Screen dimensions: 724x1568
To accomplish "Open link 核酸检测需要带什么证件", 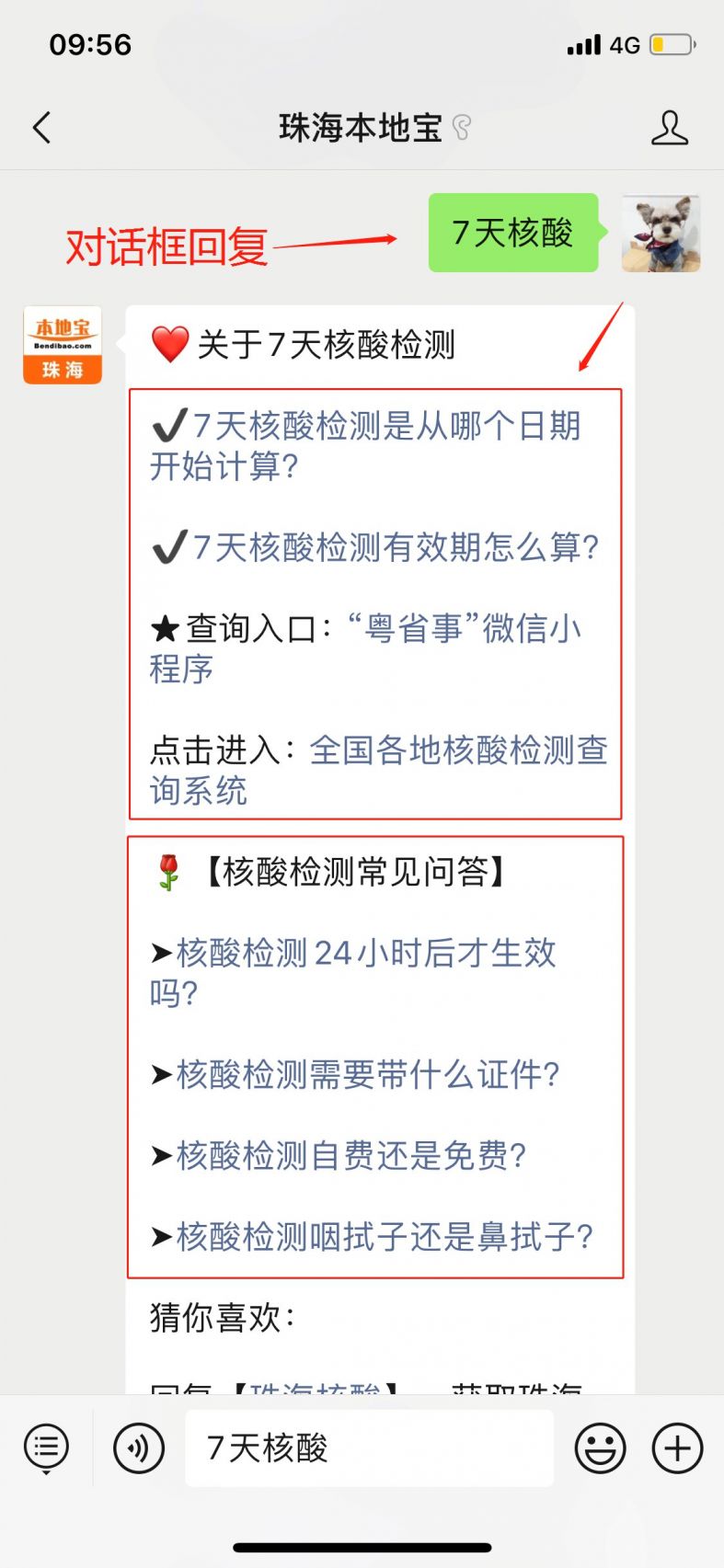I will pyautogui.click(x=367, y=1074).
